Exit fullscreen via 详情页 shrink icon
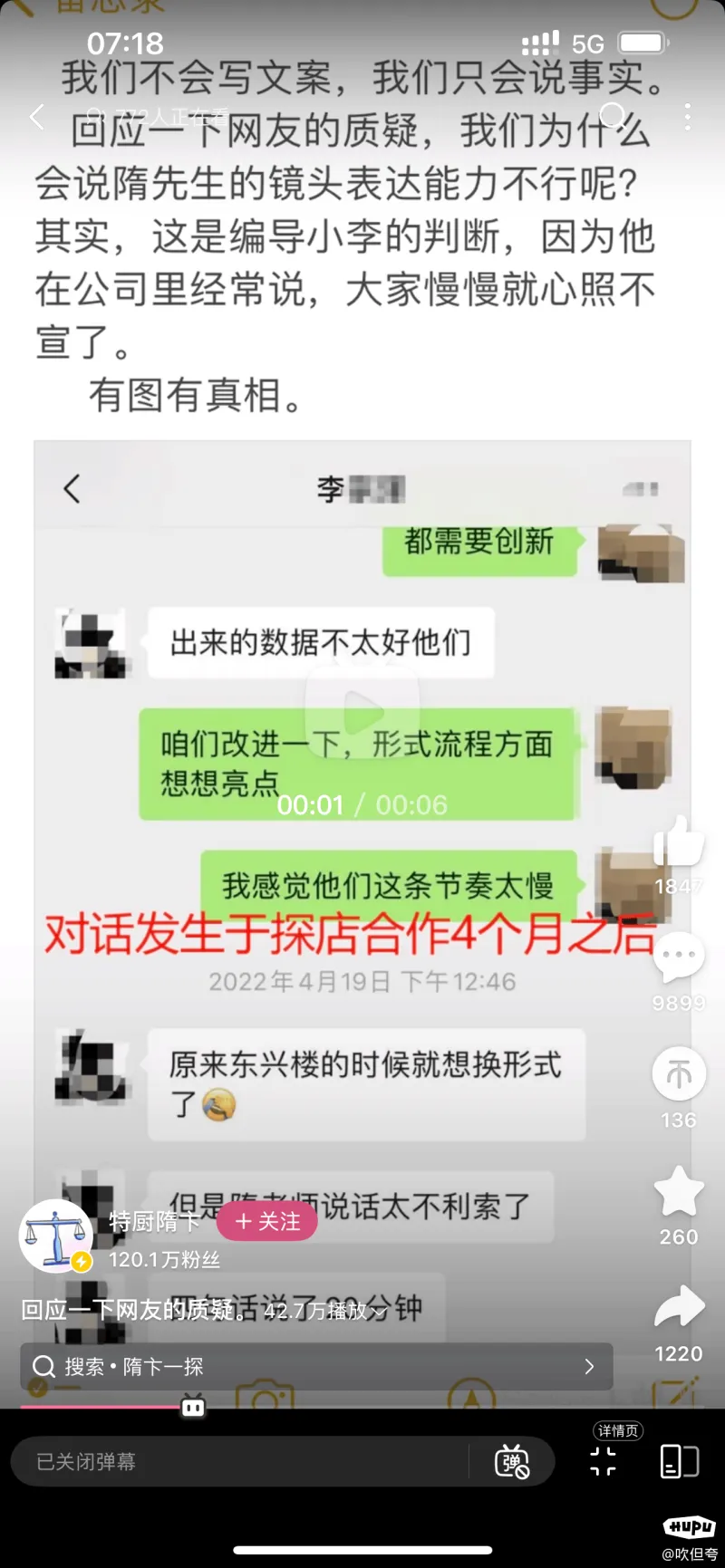 tap(604, 1460)
